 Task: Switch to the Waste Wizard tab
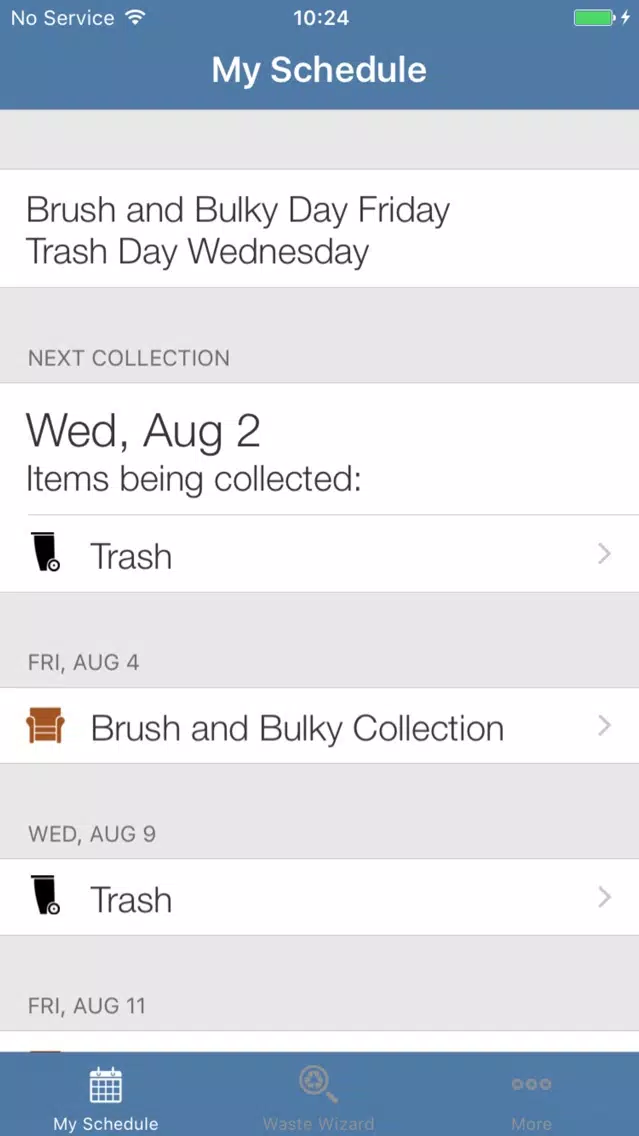point(319,1098)
